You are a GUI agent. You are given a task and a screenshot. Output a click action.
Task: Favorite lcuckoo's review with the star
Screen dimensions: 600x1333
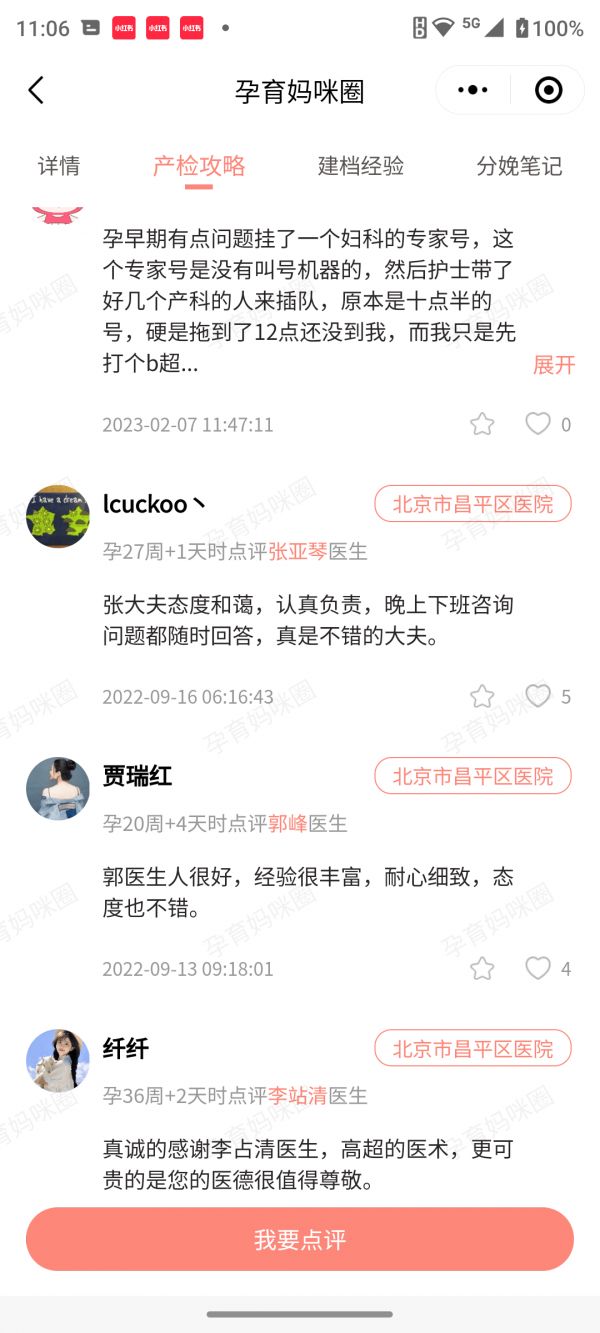click(x=482, y=696)
